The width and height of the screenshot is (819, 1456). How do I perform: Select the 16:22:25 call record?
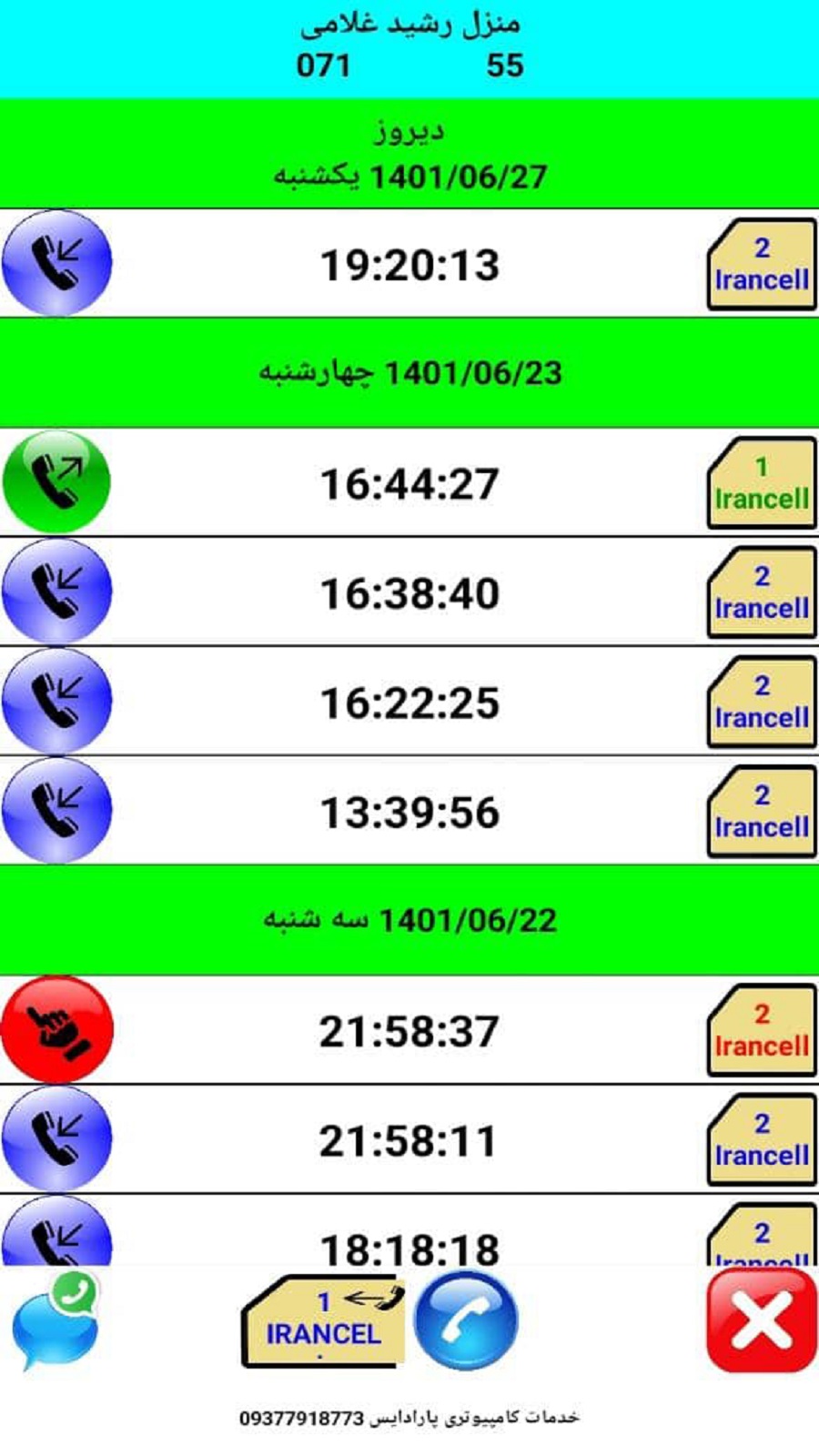(x=409, y=703)
